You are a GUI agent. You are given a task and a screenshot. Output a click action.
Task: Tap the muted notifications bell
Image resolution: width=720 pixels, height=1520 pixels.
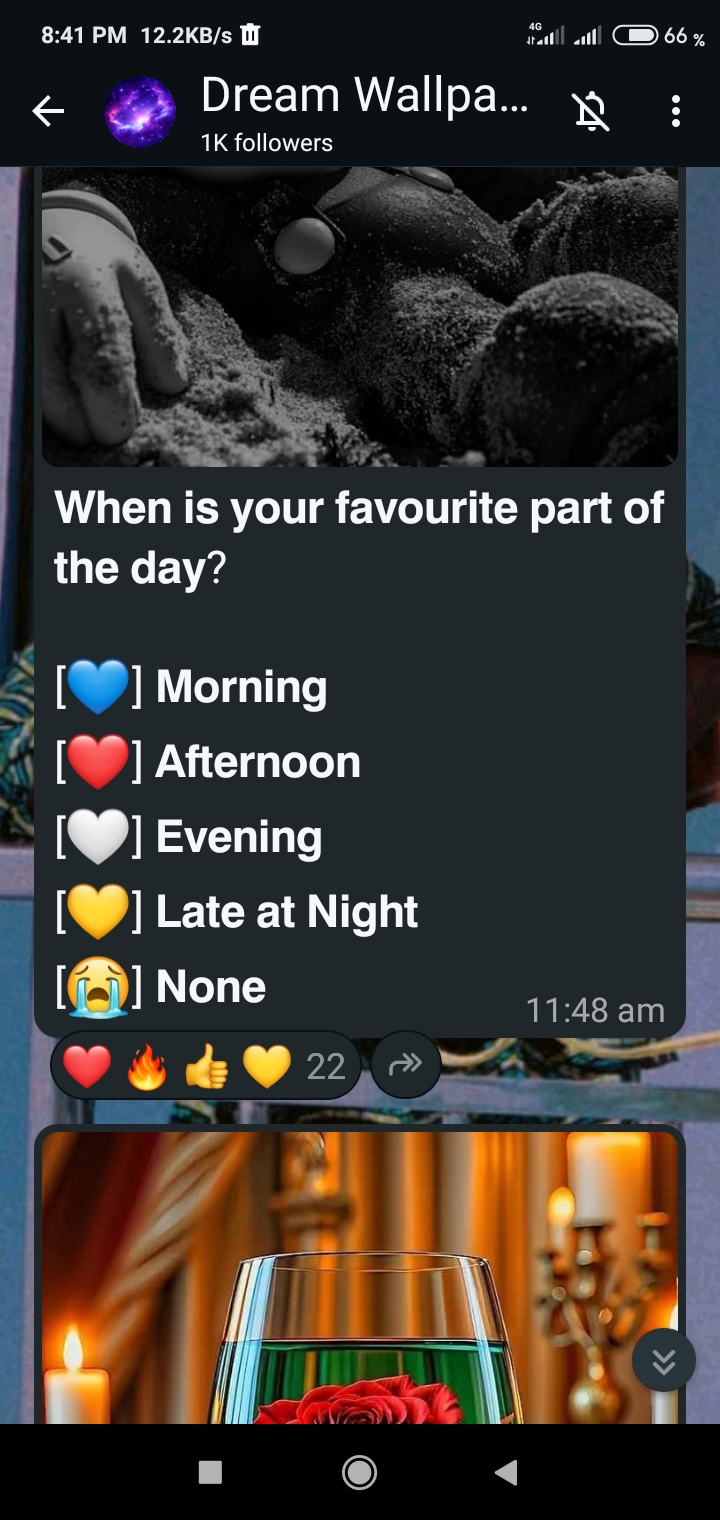[591, 112]
